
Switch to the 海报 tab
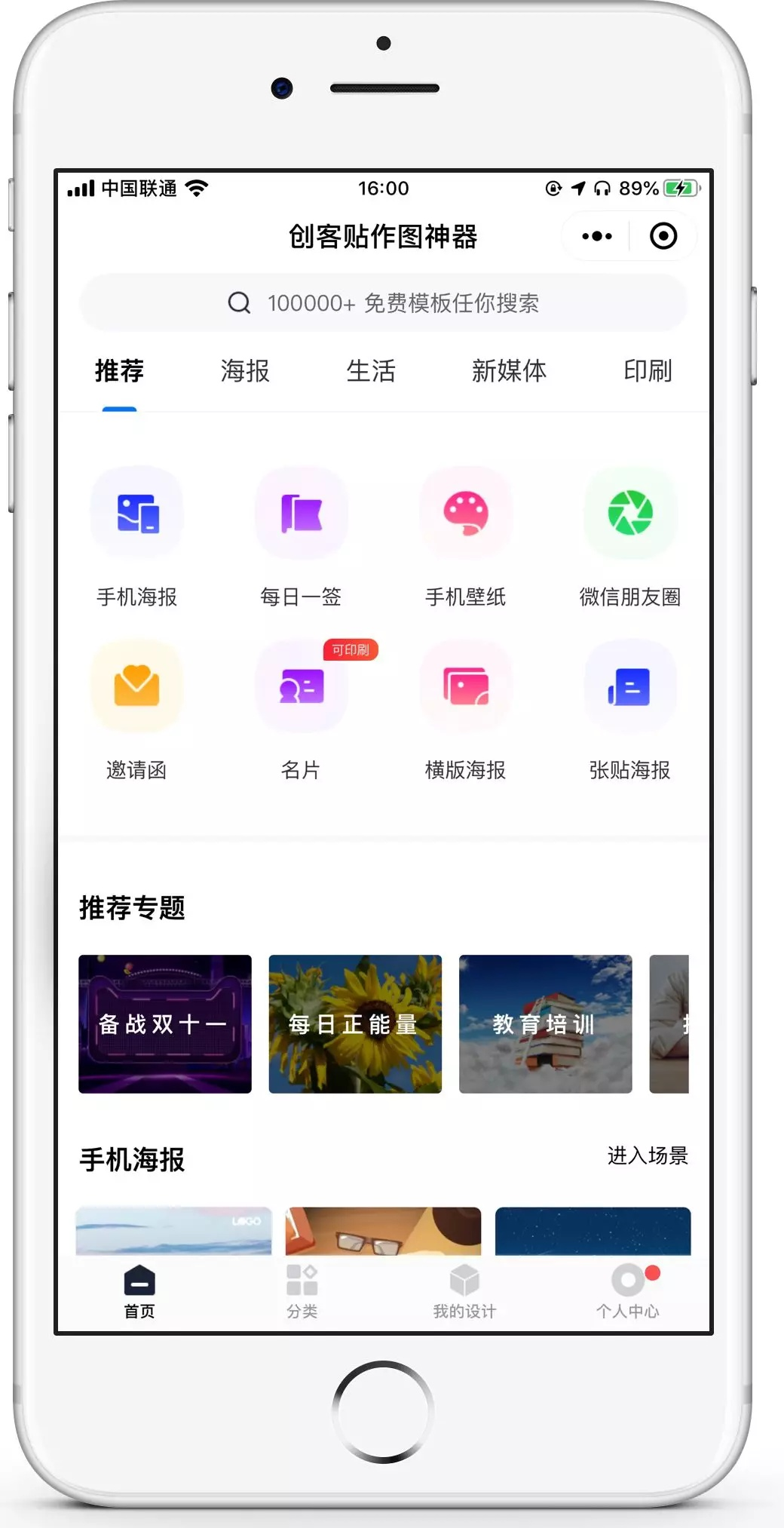(x=243, y=371)
